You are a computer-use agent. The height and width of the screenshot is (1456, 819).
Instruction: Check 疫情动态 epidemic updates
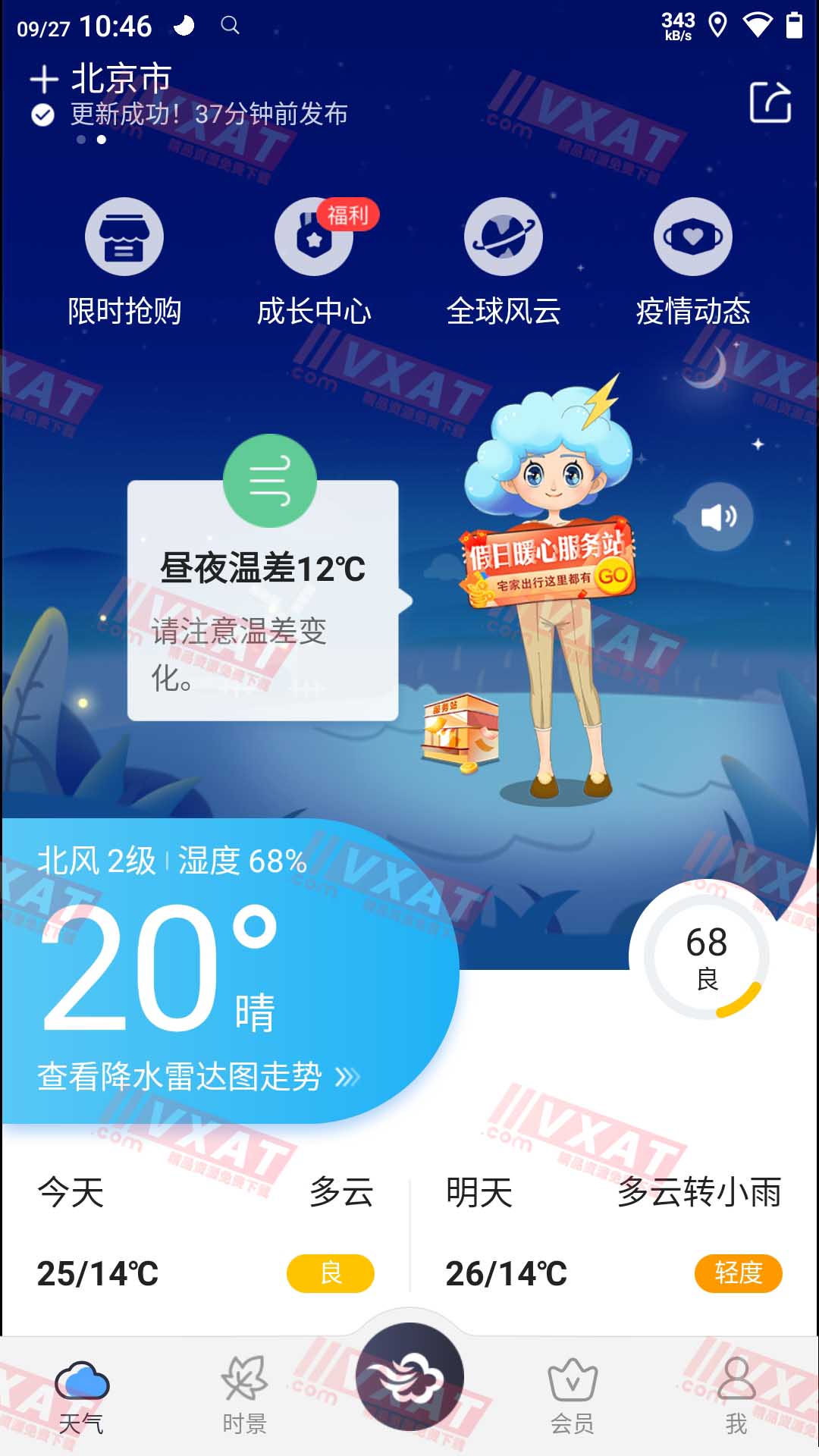click(694, 258)
